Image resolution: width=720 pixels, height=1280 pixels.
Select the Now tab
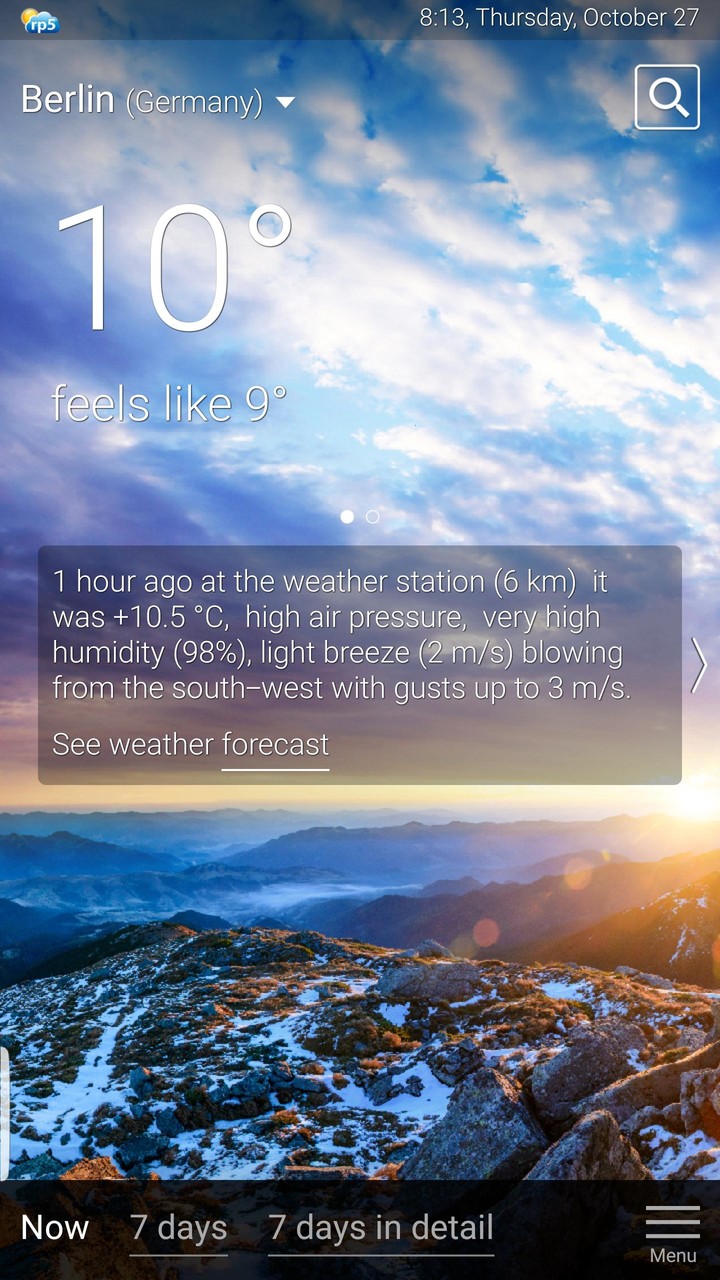(x=55, y=1228)
